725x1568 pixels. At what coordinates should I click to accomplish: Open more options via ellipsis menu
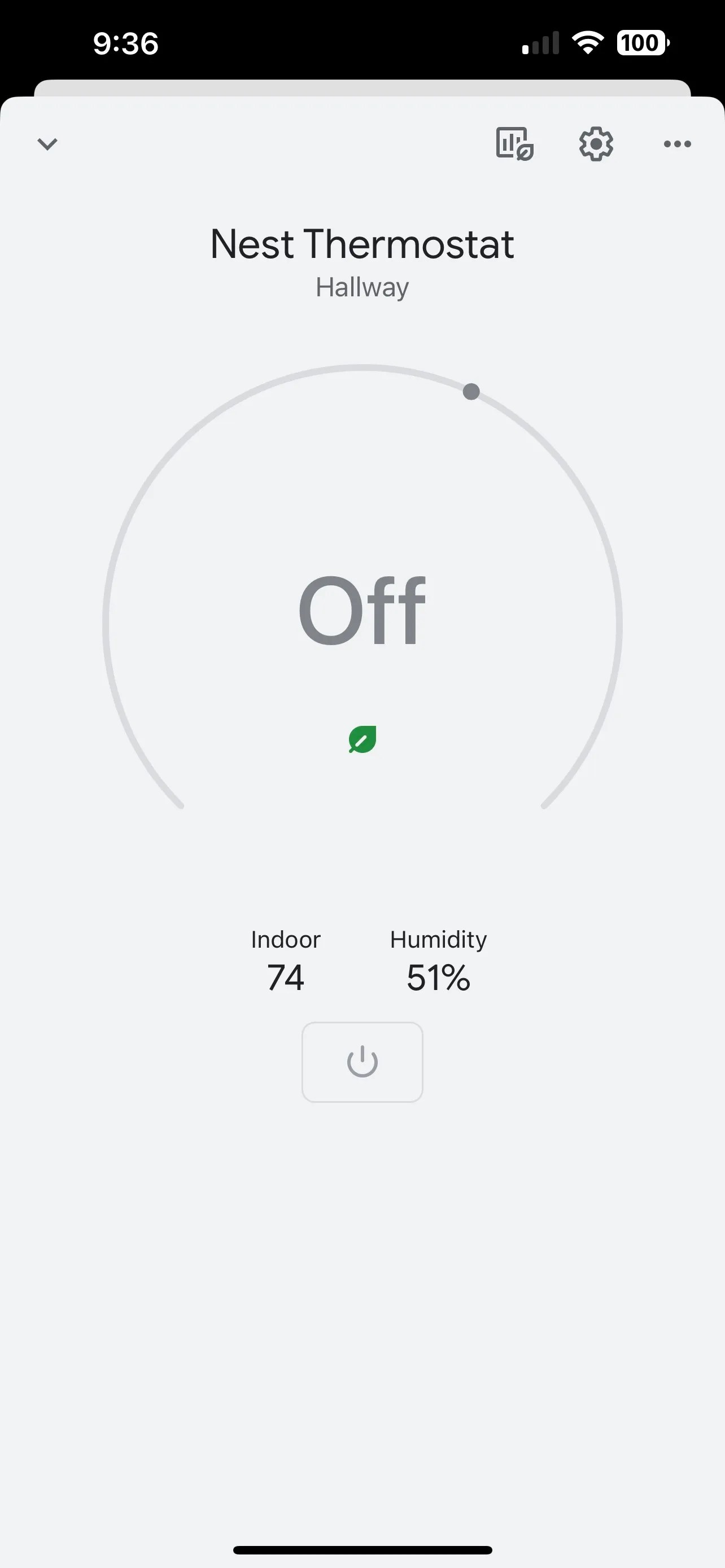(x=677, y=144)
